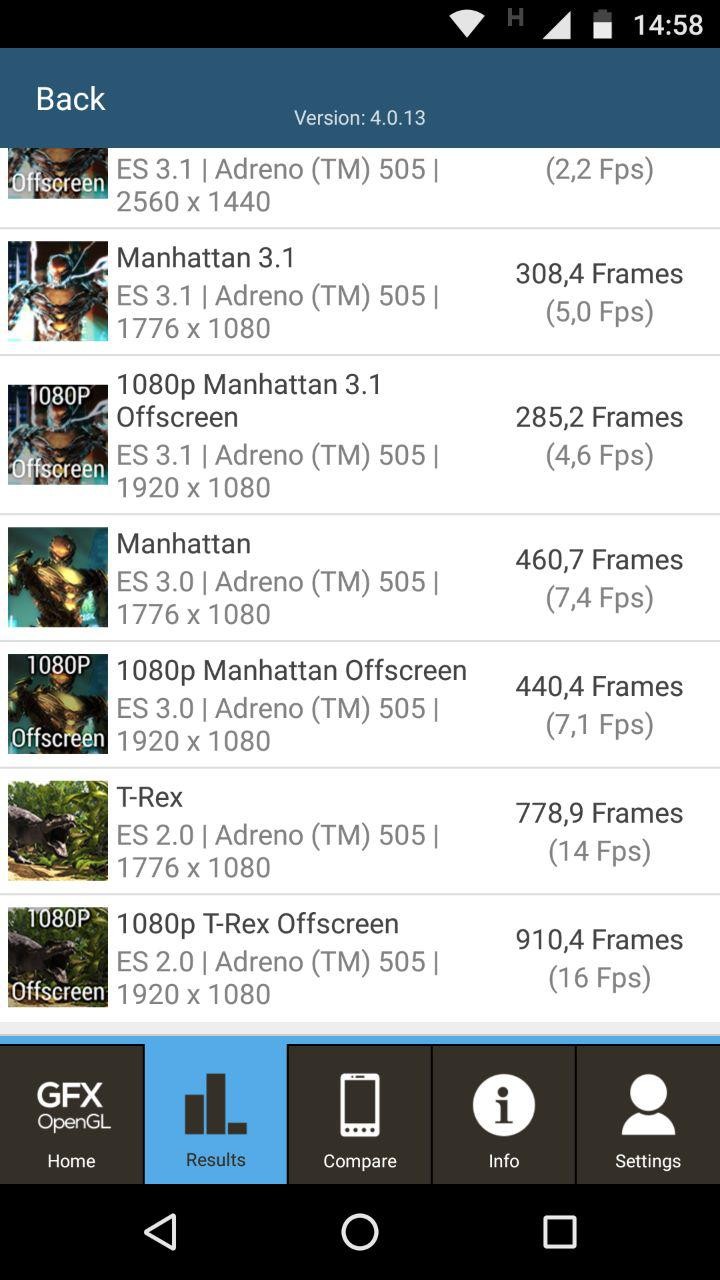Viewport: 720px width, 1280px height.
Task: Go to the Home tab
Action: pyautogui.click(x=72, y=1115)
